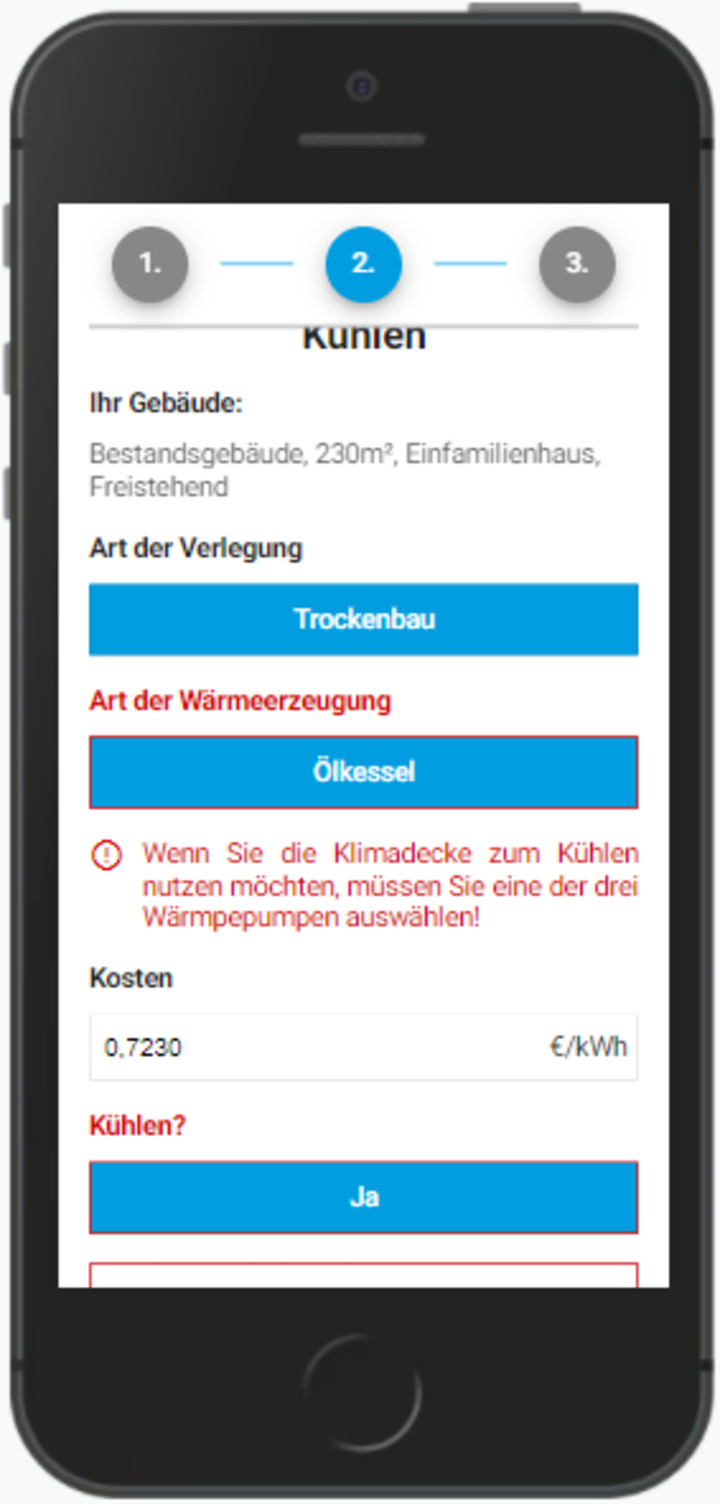Select step 2 in the progress indicator
Viewport: 720px width, 1504px height.
tap(363, 265)
